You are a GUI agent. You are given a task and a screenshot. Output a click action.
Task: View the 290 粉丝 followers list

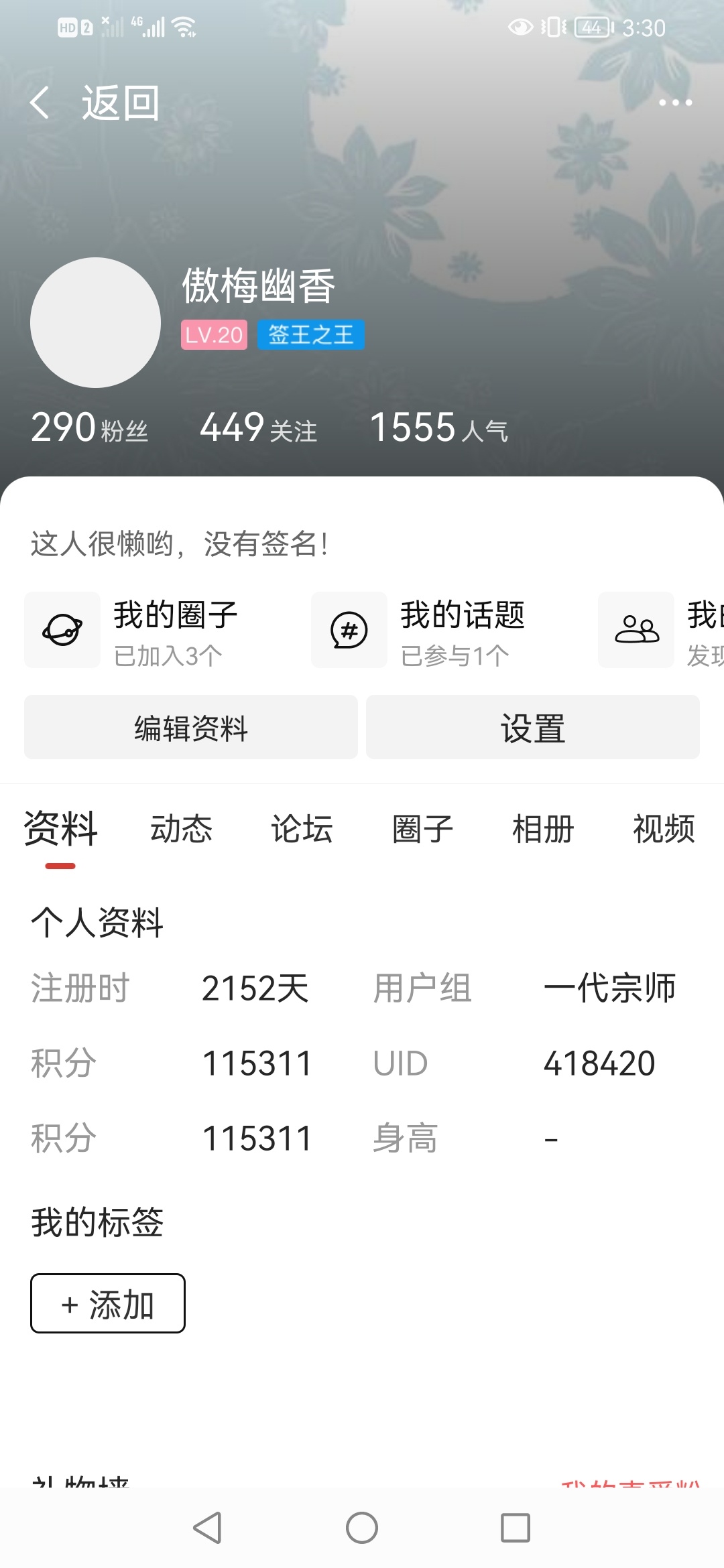pos(89,428)
